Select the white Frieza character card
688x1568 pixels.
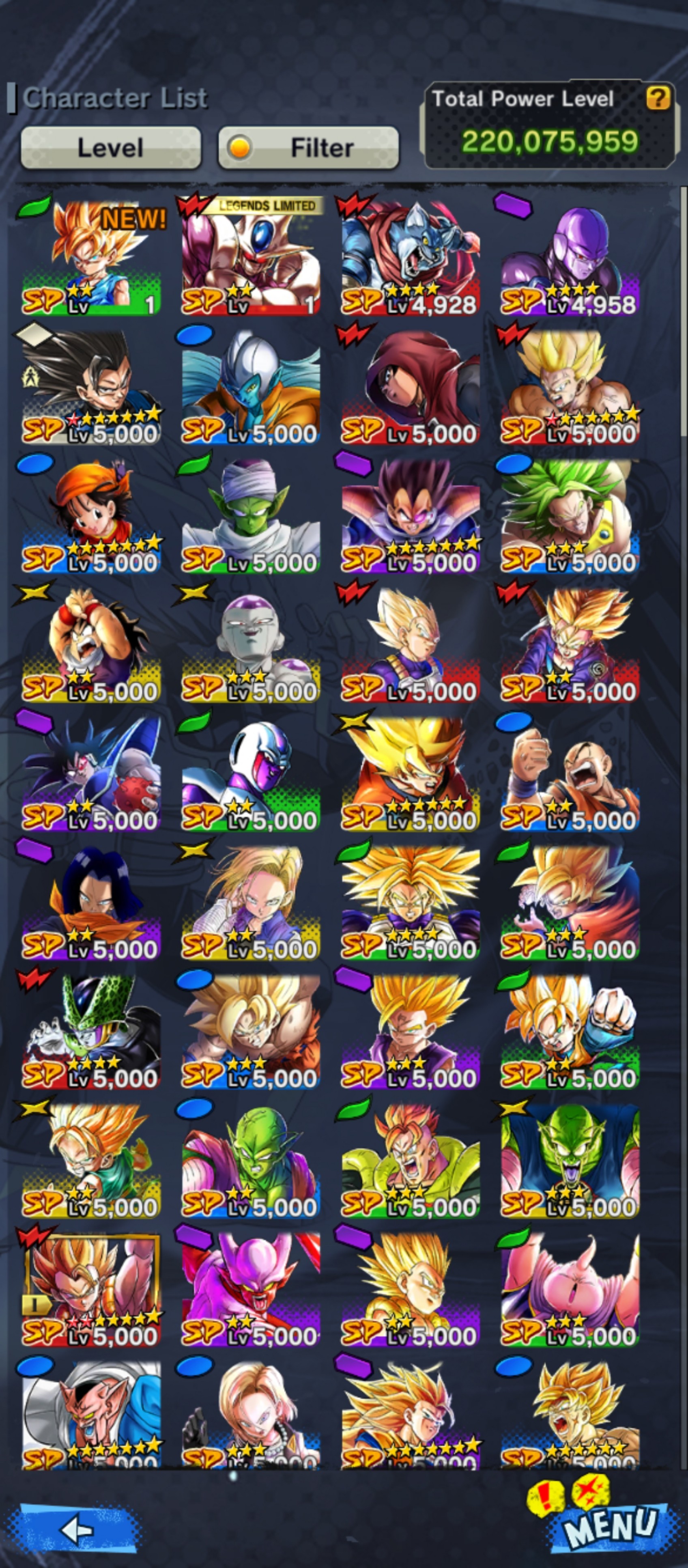pyautogui.click(x=251, y=644)
